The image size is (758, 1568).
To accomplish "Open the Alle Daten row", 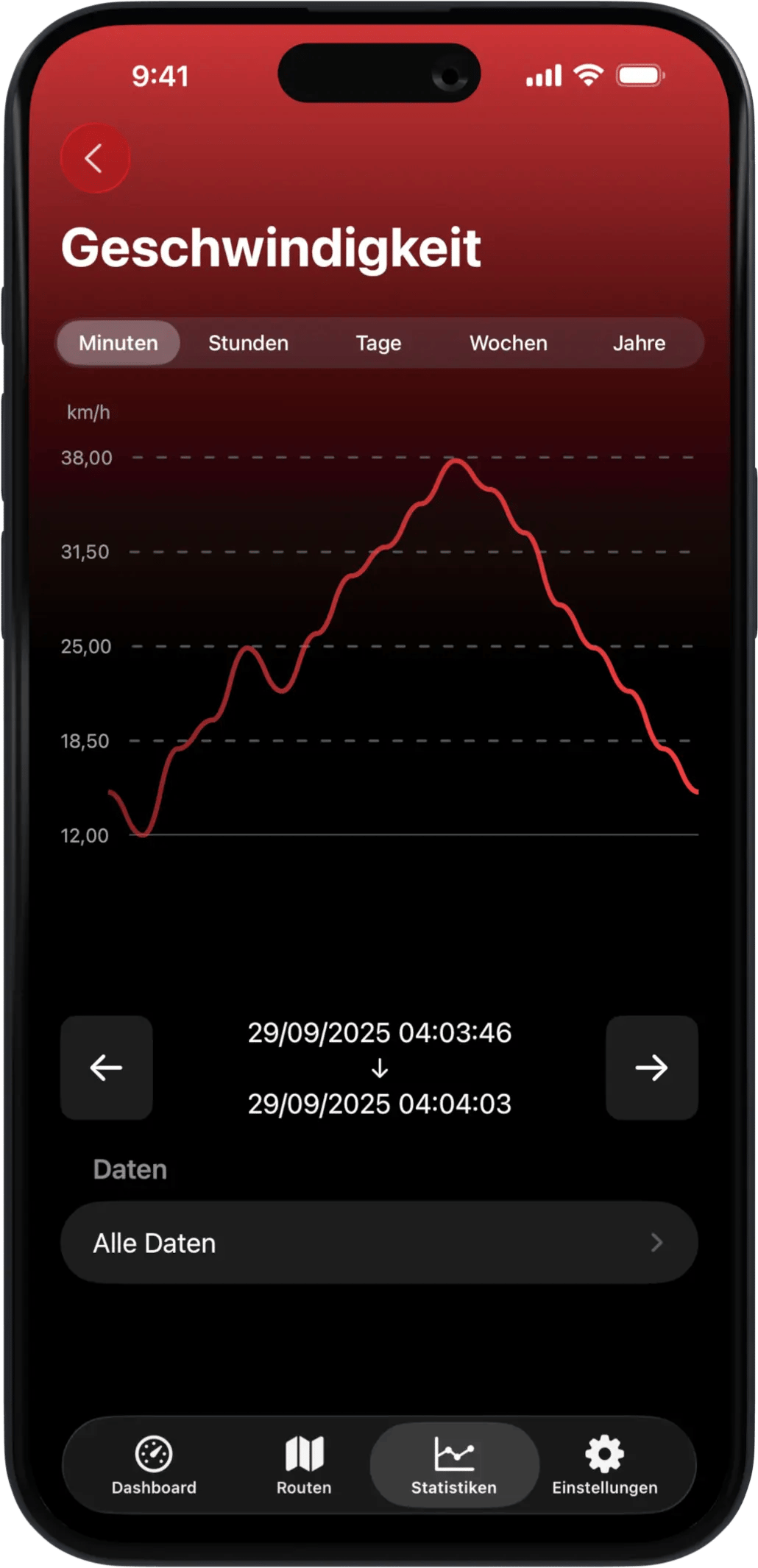I will pyautogui.click(x=379, y=1243).
